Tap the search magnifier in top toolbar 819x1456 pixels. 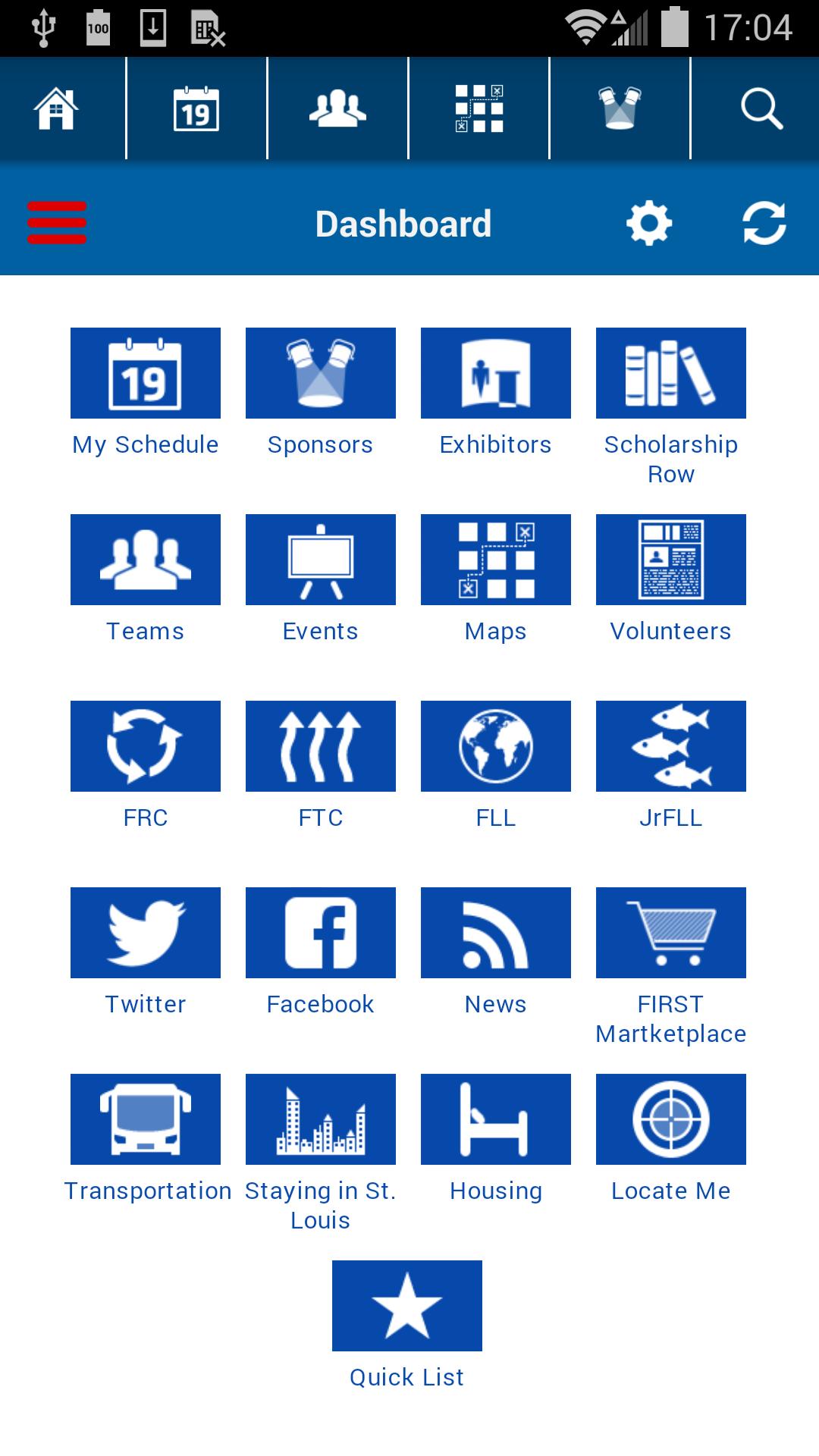(761, 109)
